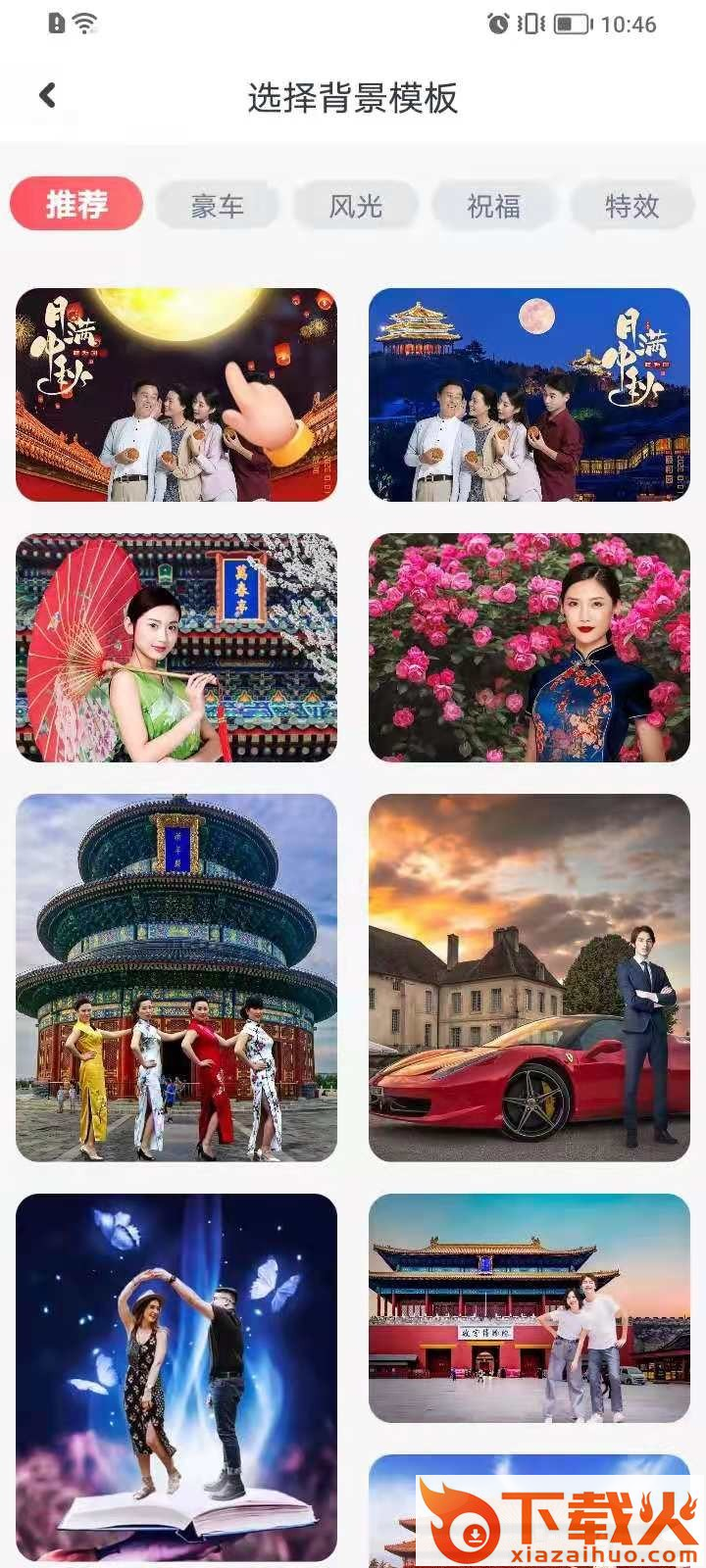This screenshot has height=1568, width=706.
Task: Open the 风光 category
Action: pyautogui.click(x=355, y=206)
